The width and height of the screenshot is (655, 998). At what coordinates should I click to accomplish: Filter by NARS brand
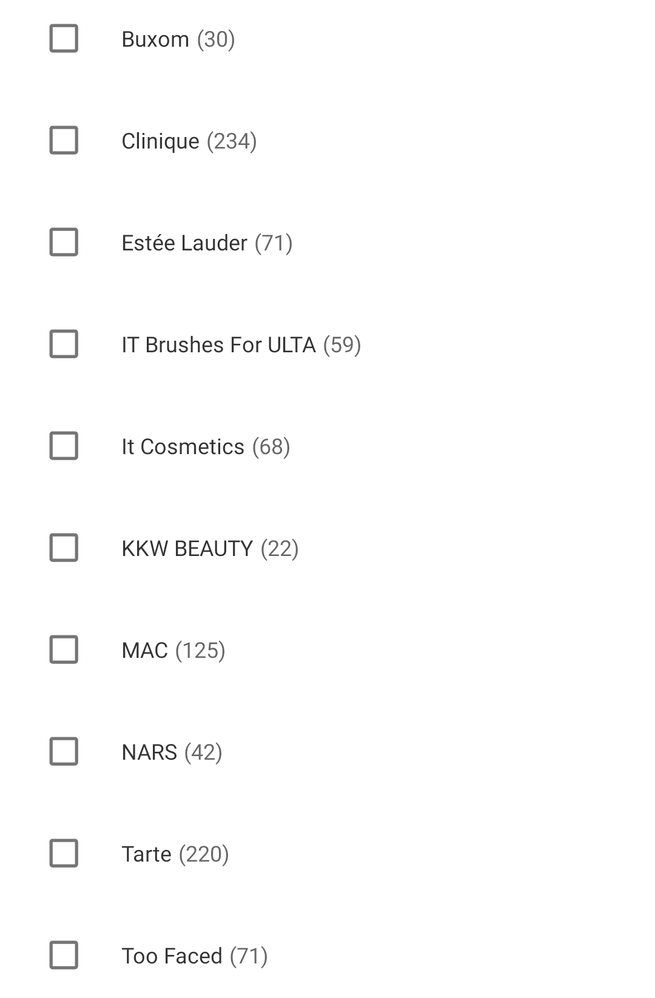pyautogui.click(x=64, y=752)
